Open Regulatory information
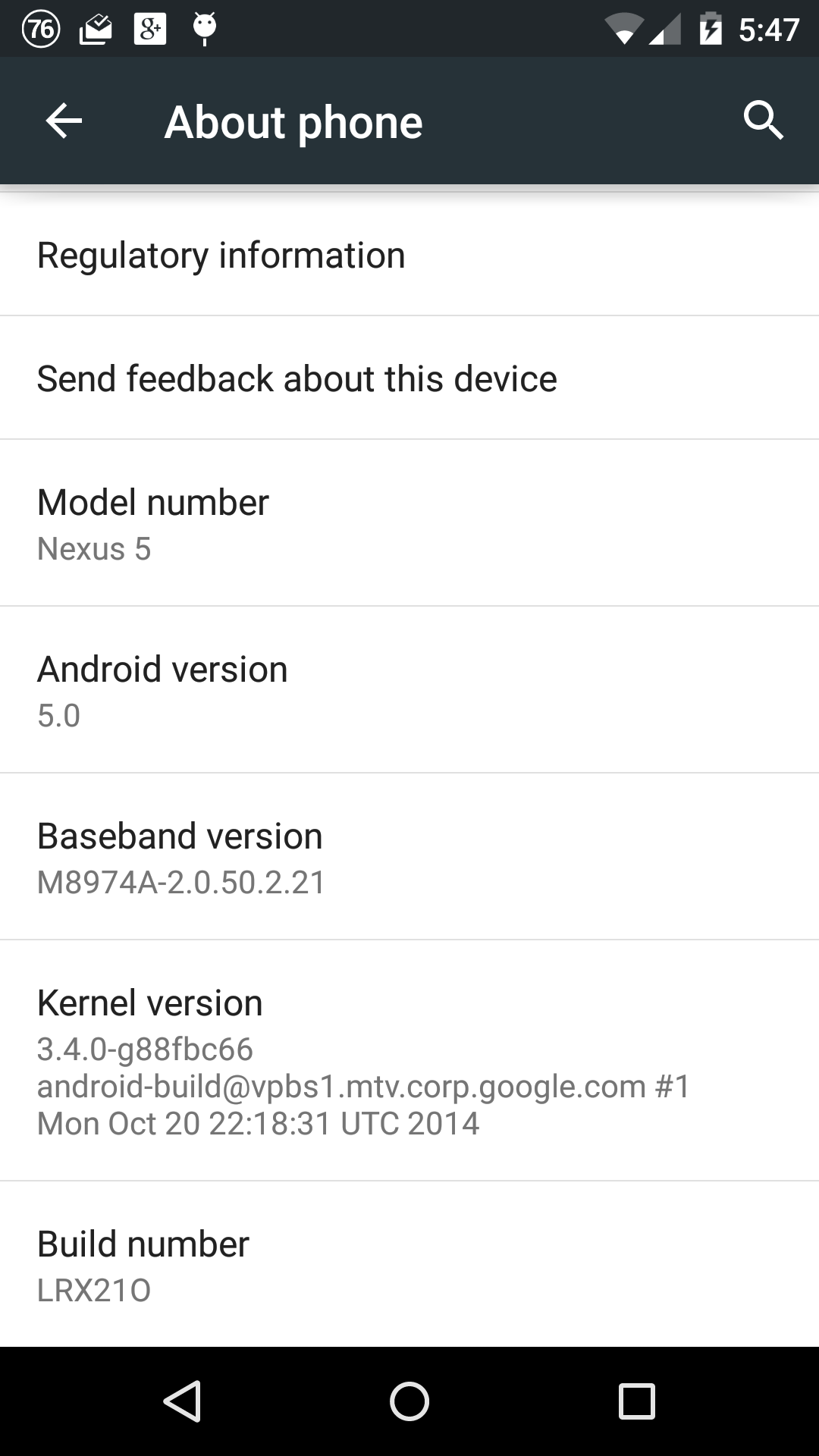Viewport: 819px width, 1456px height. click(x=409, y=255)
